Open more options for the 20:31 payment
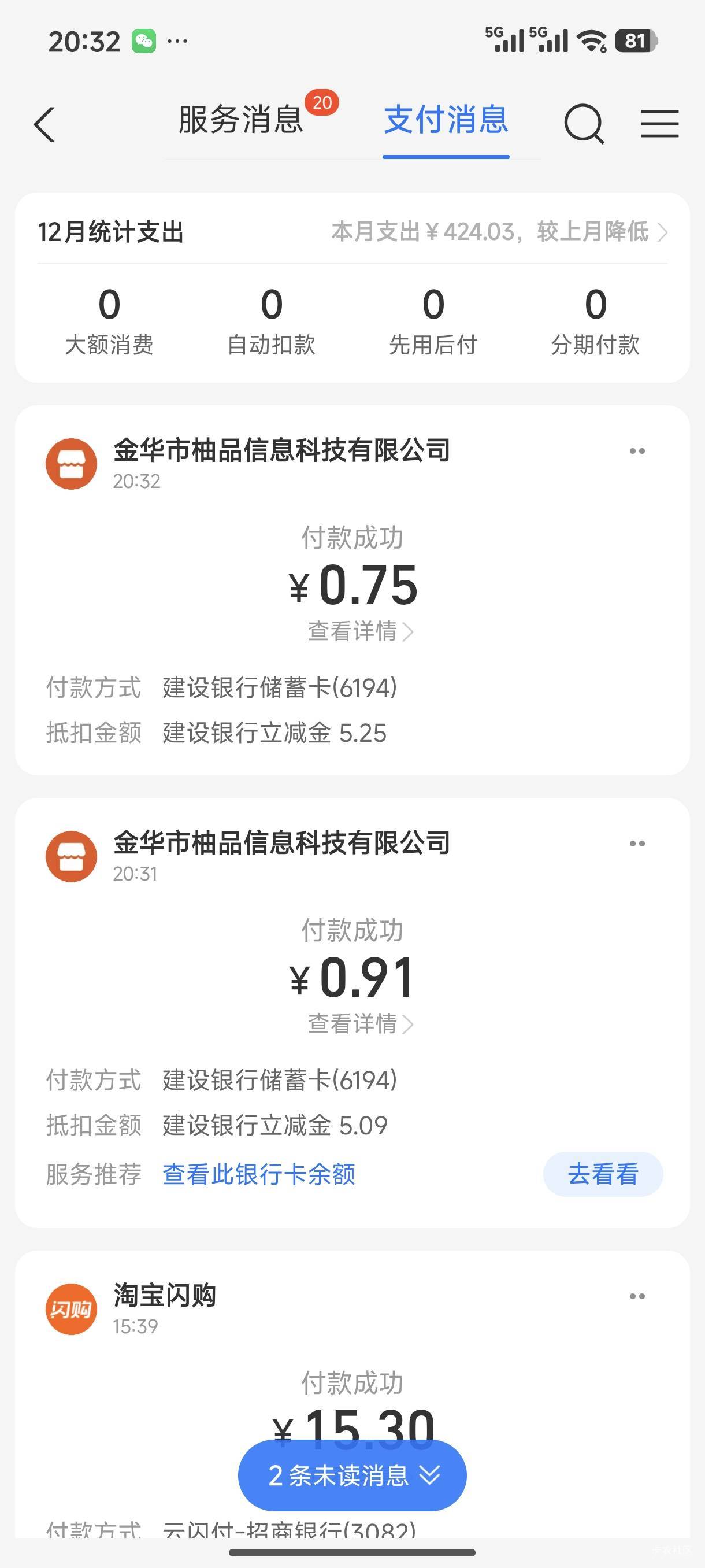The height and width of the screenshot is (1568, 705). [637, 844]
